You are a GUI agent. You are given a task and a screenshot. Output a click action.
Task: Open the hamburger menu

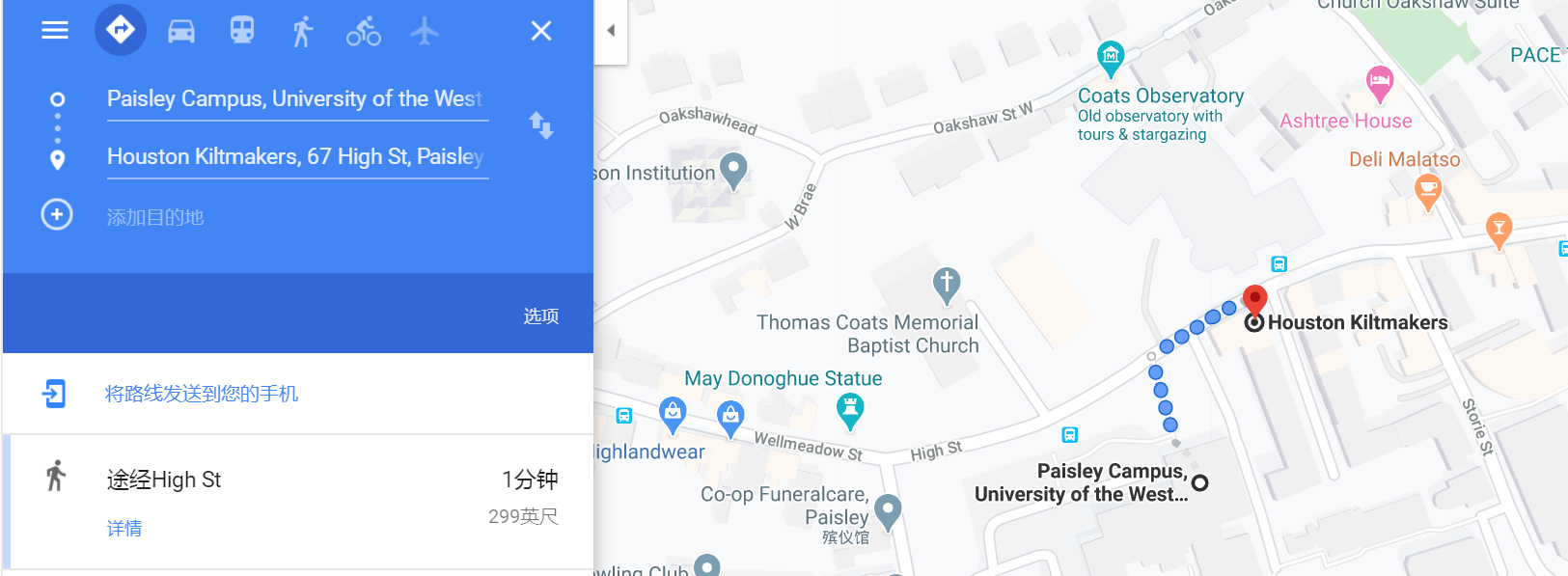pos(55,30)
